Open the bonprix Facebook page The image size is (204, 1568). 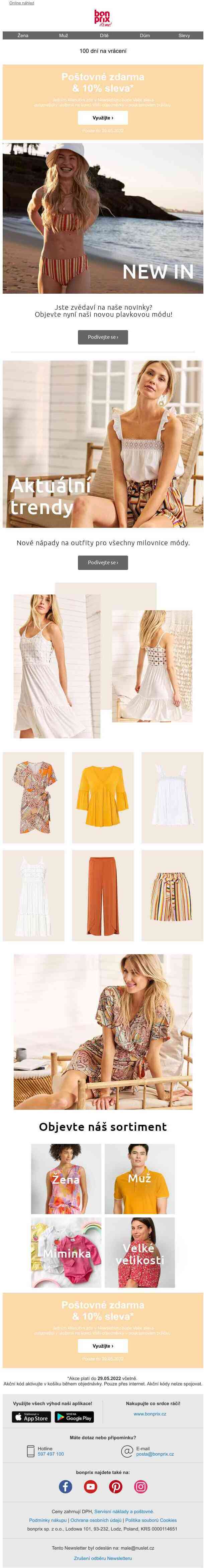click(x=65, y=1486)
